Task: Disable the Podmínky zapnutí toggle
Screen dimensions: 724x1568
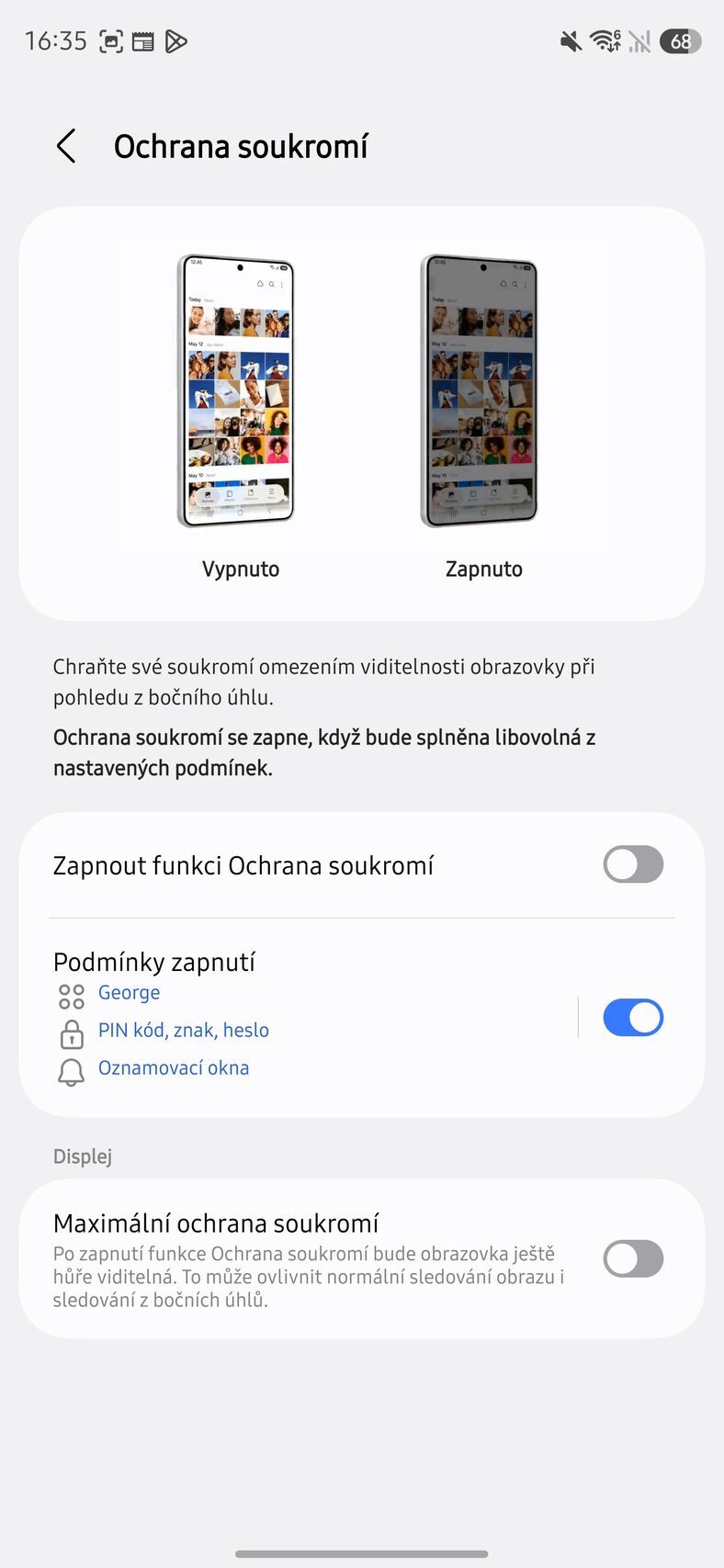Action: click(x=633, y=1017)
